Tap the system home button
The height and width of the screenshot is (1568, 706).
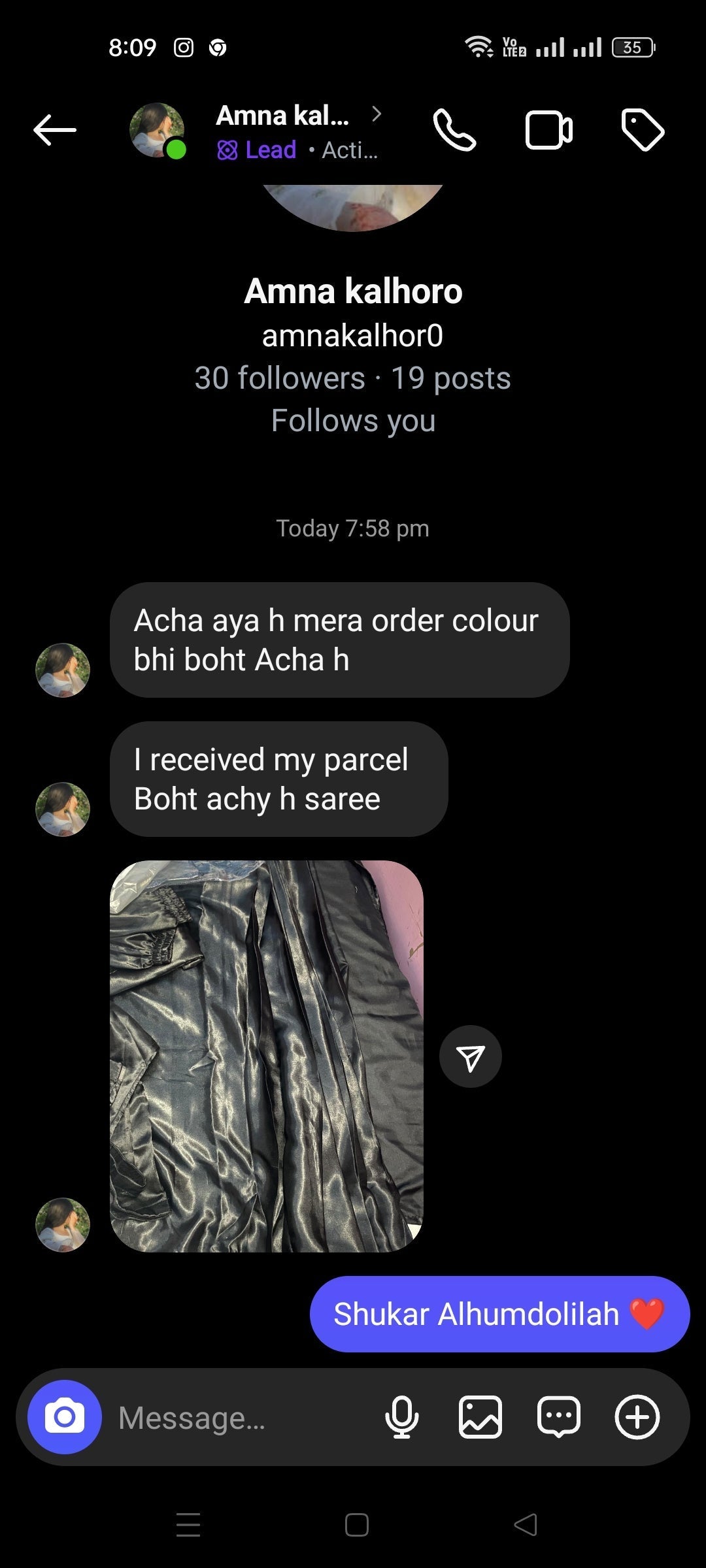356,1525
